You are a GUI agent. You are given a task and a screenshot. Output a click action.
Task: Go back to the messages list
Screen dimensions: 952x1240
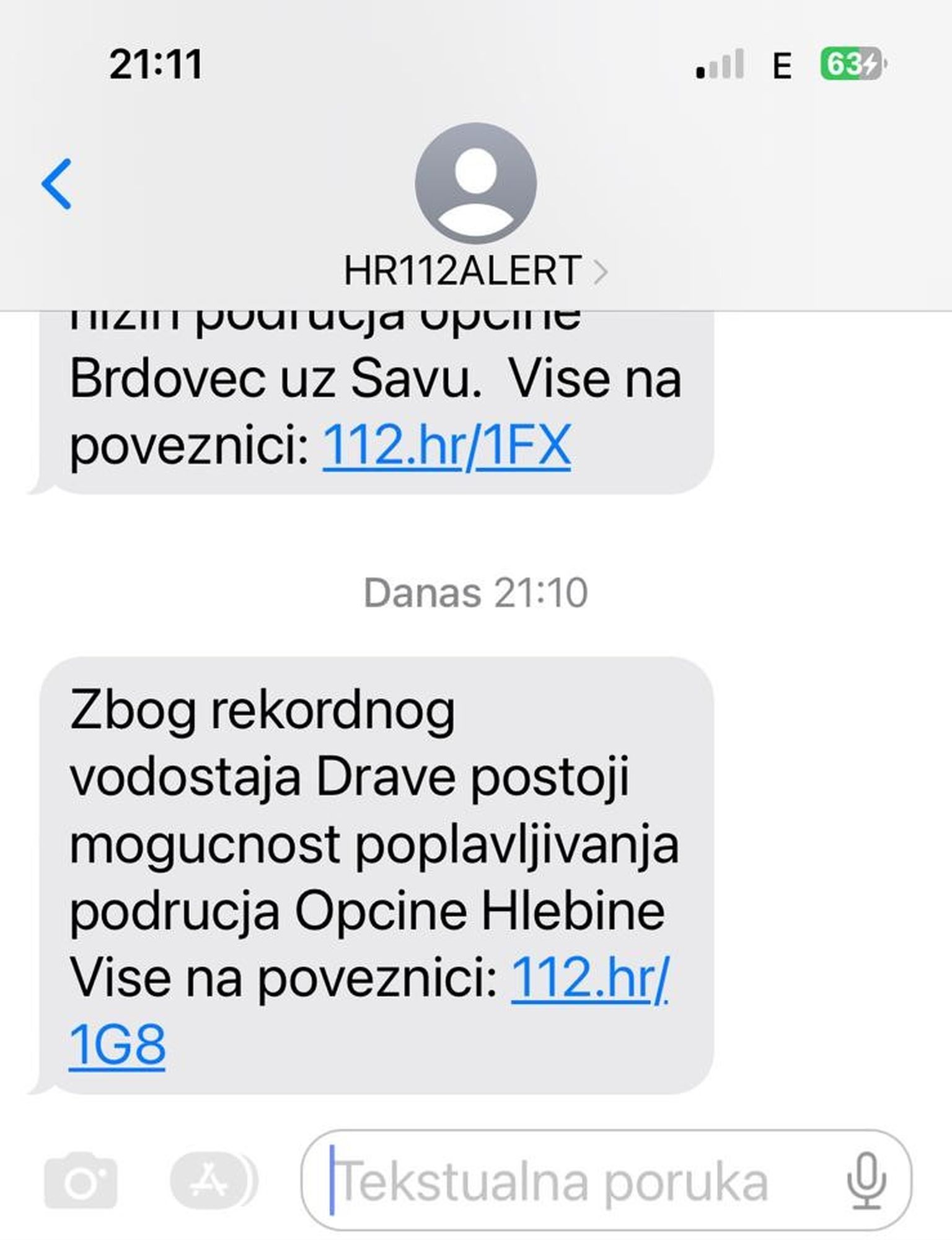[56, 184]
